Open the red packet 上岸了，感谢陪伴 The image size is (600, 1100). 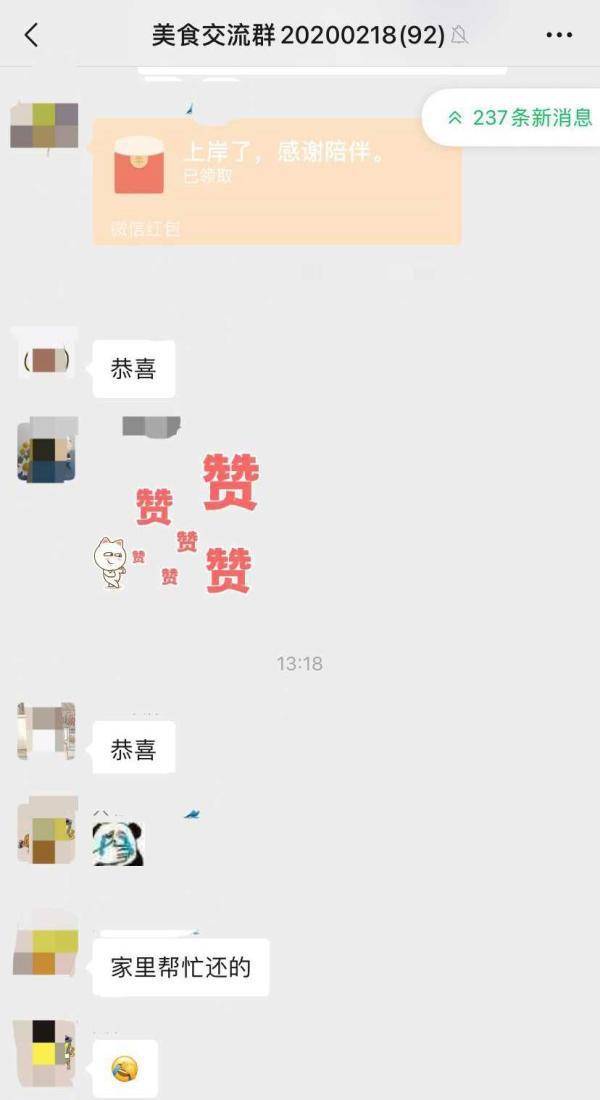tap(277, 178)
